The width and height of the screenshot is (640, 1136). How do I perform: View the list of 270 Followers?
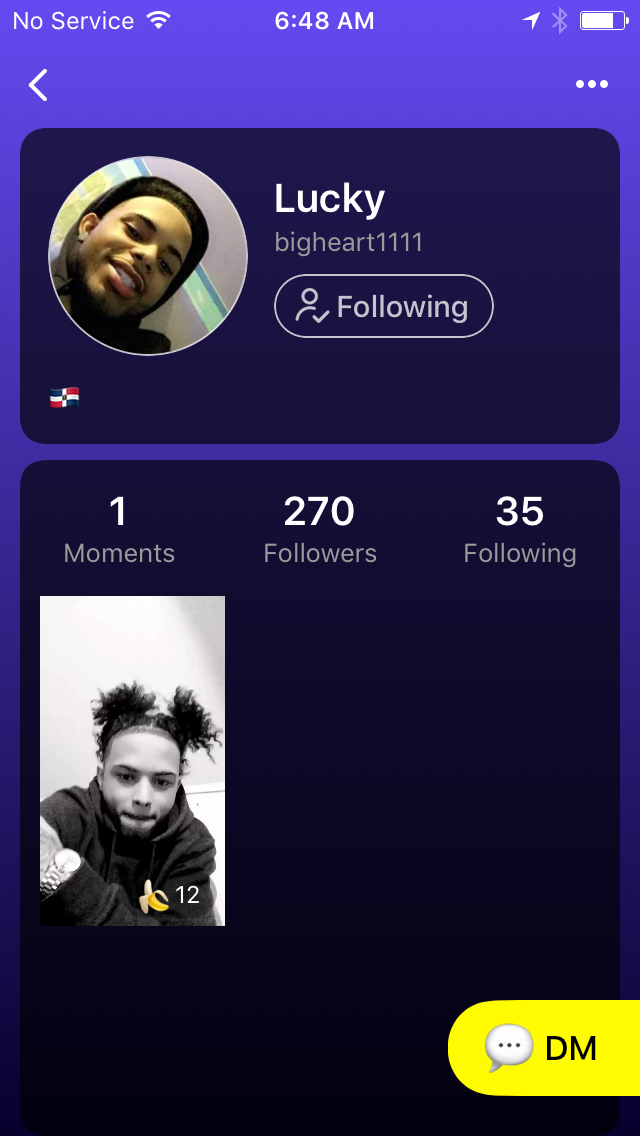point(320,531)
